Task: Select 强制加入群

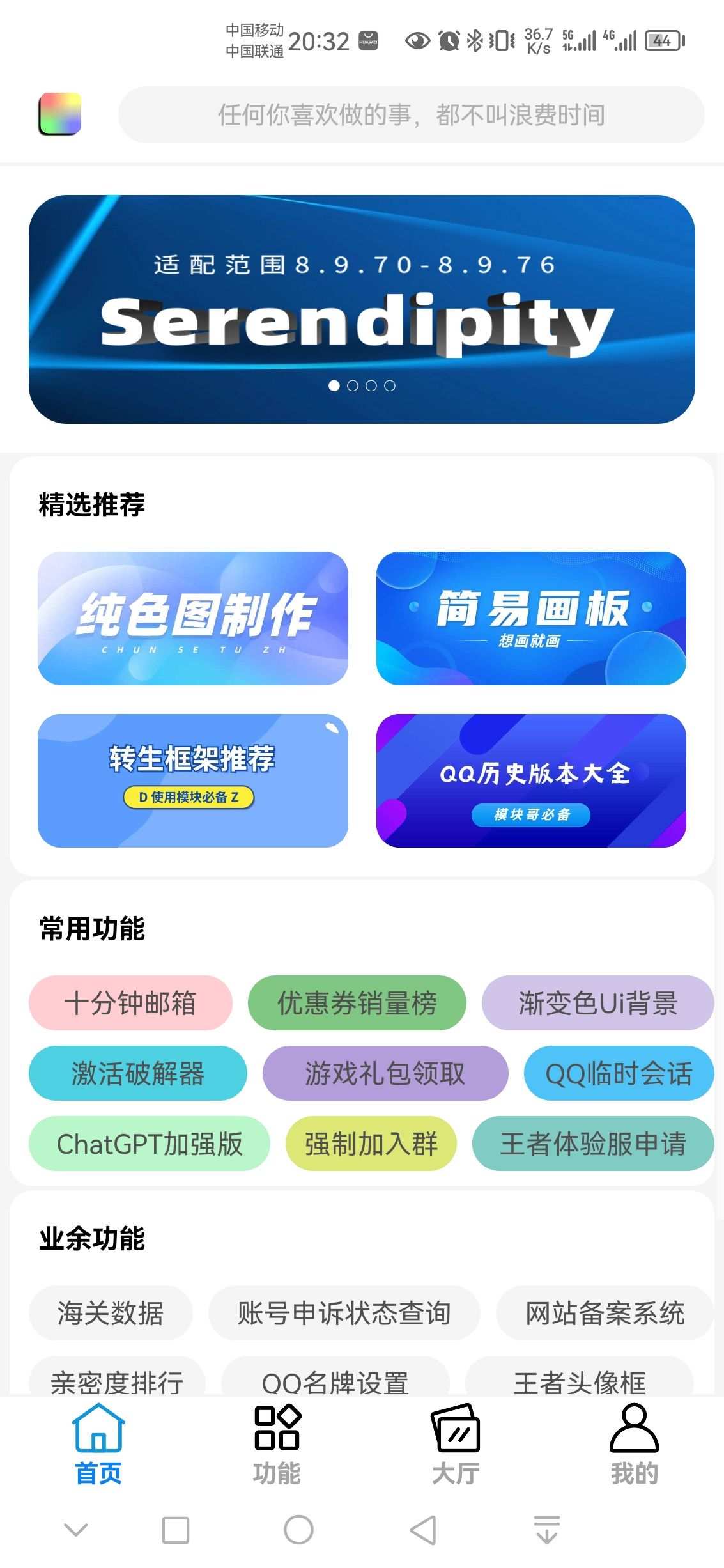Action: pyautogui.click(x=371, y=1144)
